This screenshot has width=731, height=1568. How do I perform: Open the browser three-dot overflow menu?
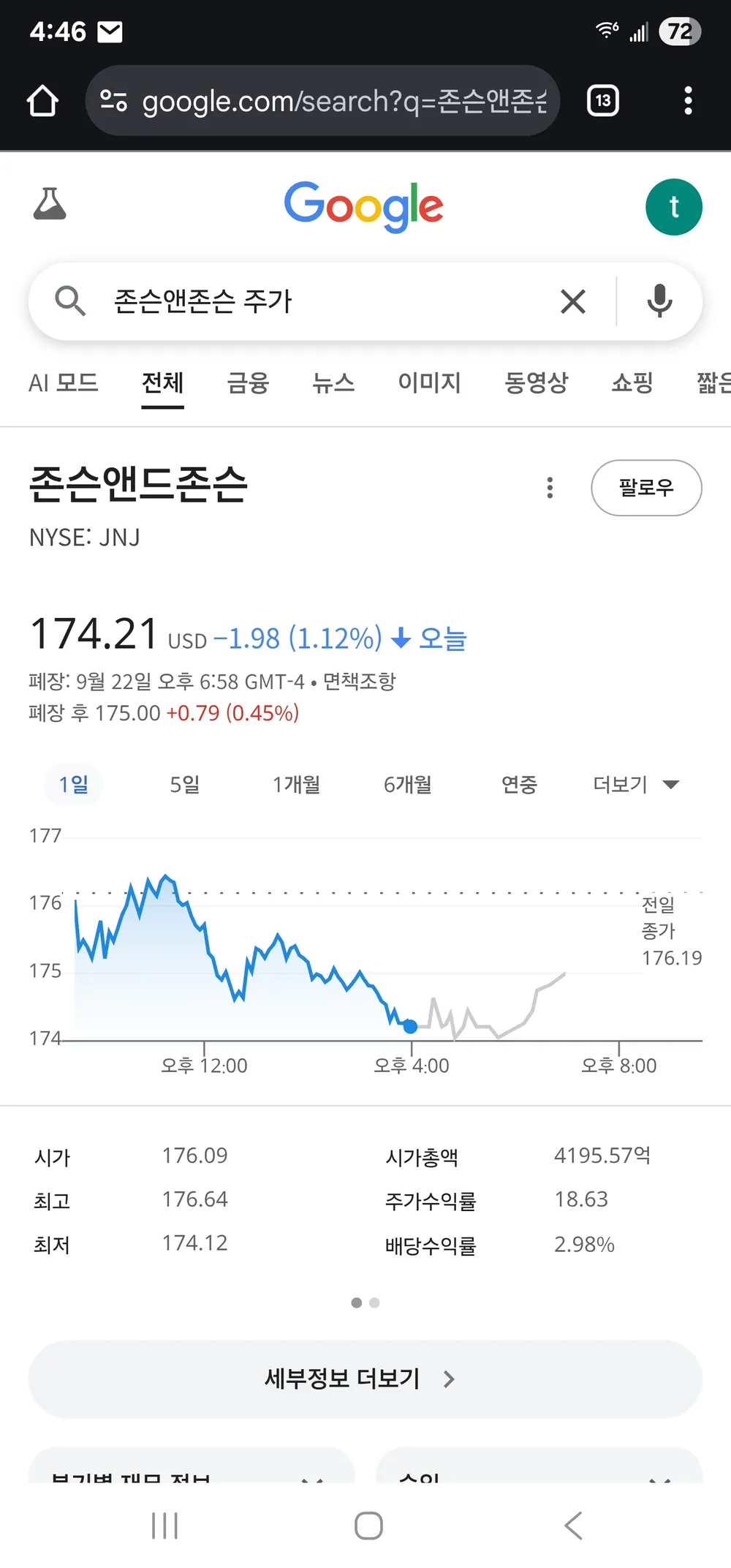click(x=687, y=101)
